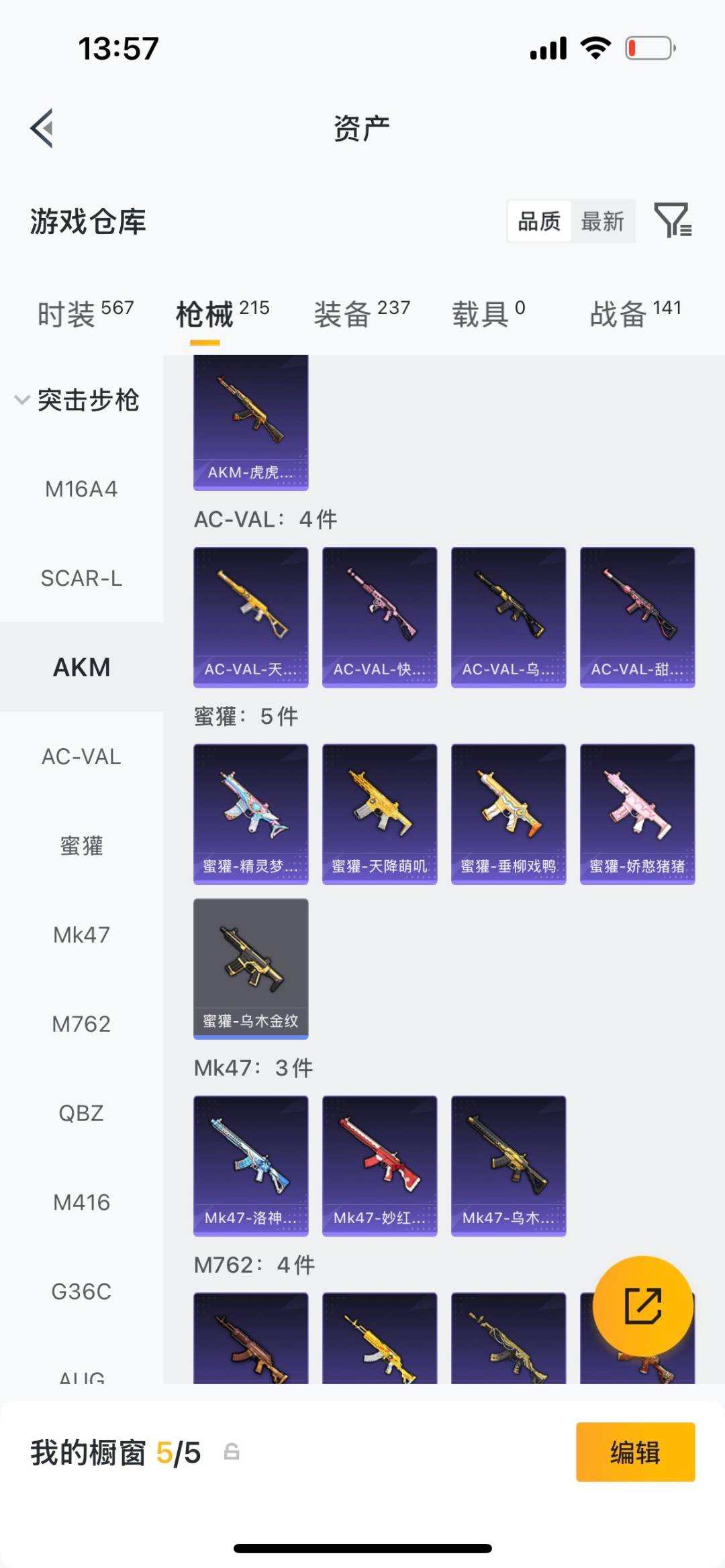Open the 蜜獾-天降萌叽 skin tile

point(380,814)
